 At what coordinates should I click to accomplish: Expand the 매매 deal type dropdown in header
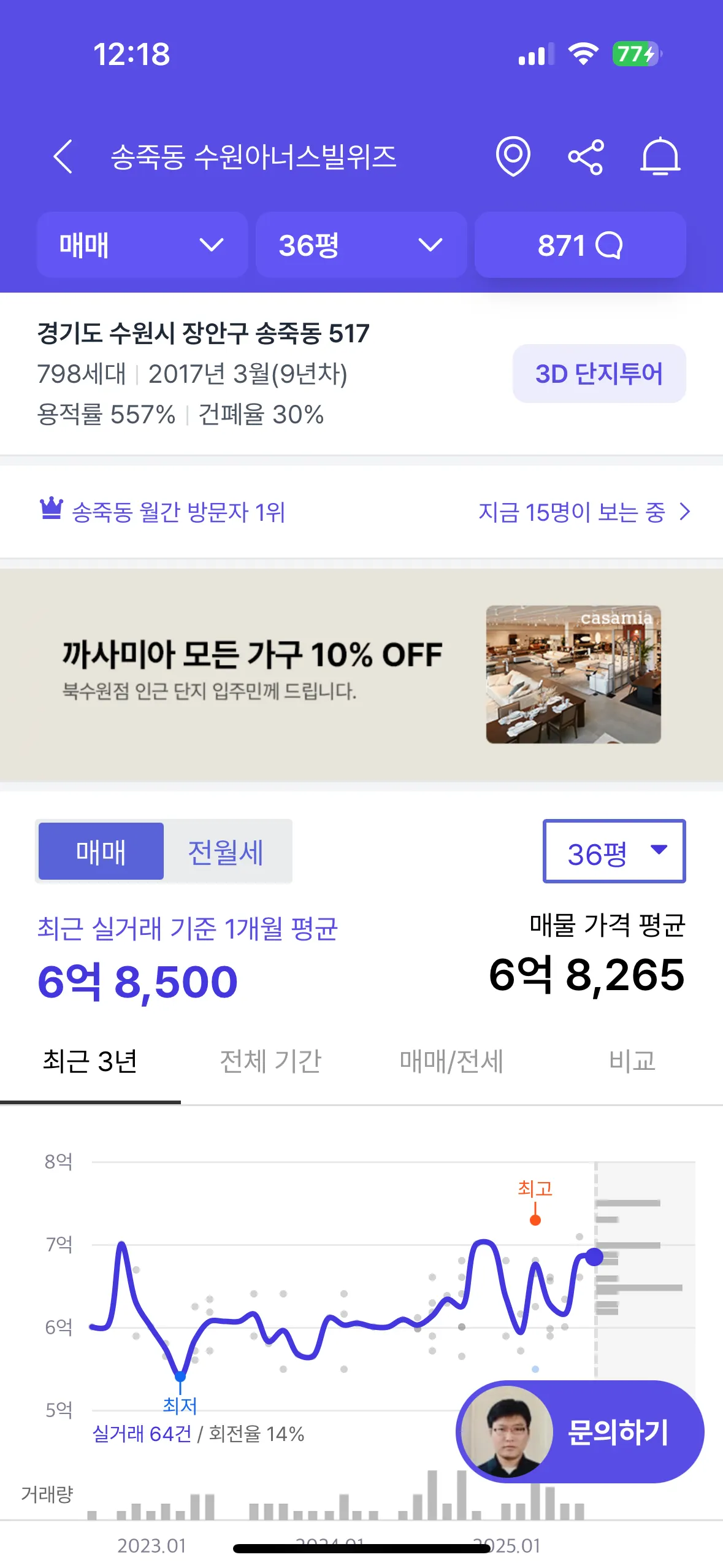point(142,245)
